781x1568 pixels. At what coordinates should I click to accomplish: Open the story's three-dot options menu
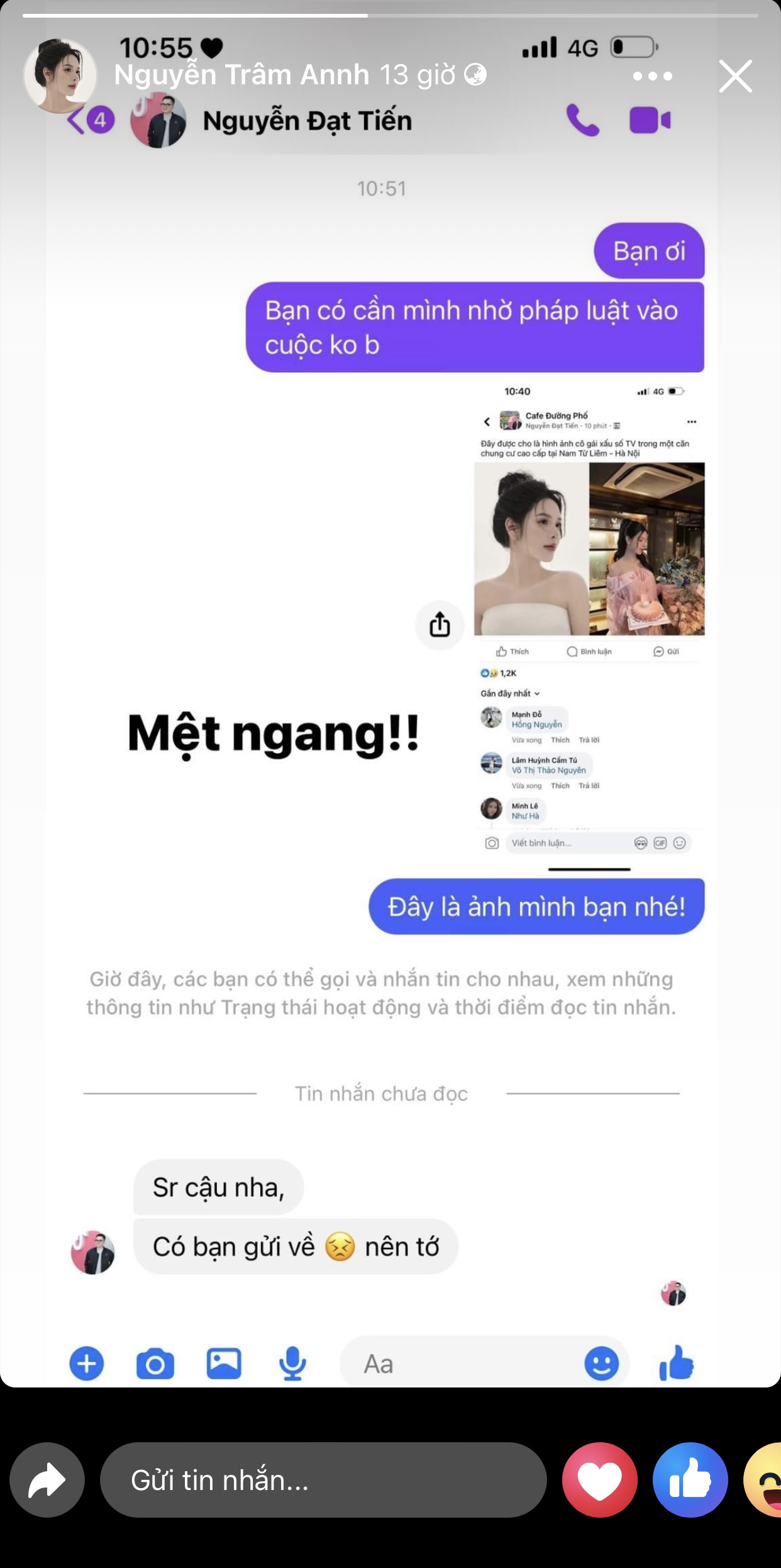[652, 76]
